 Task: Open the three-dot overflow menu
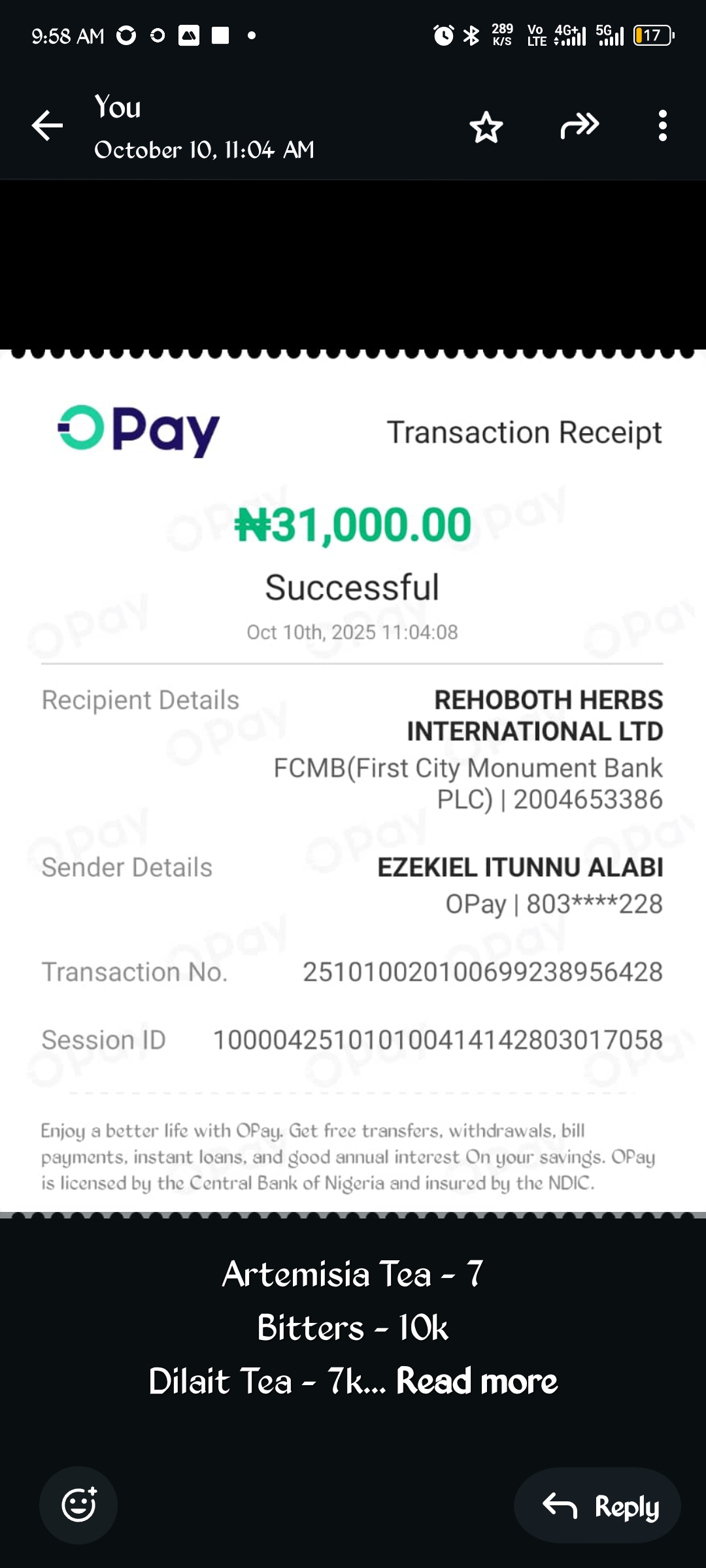(x=662, y=125)
